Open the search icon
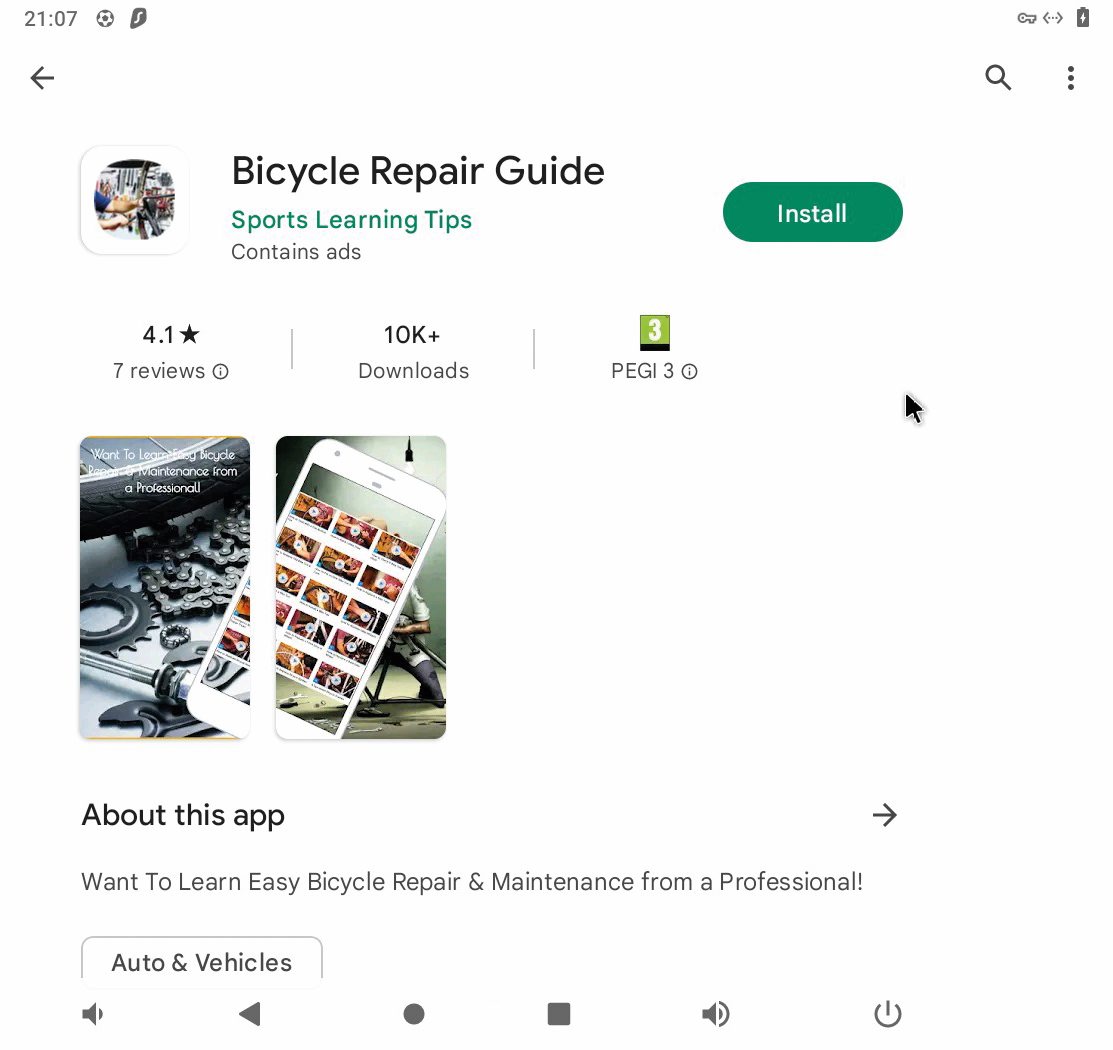1113x1050 pixels. click(997, 78)
